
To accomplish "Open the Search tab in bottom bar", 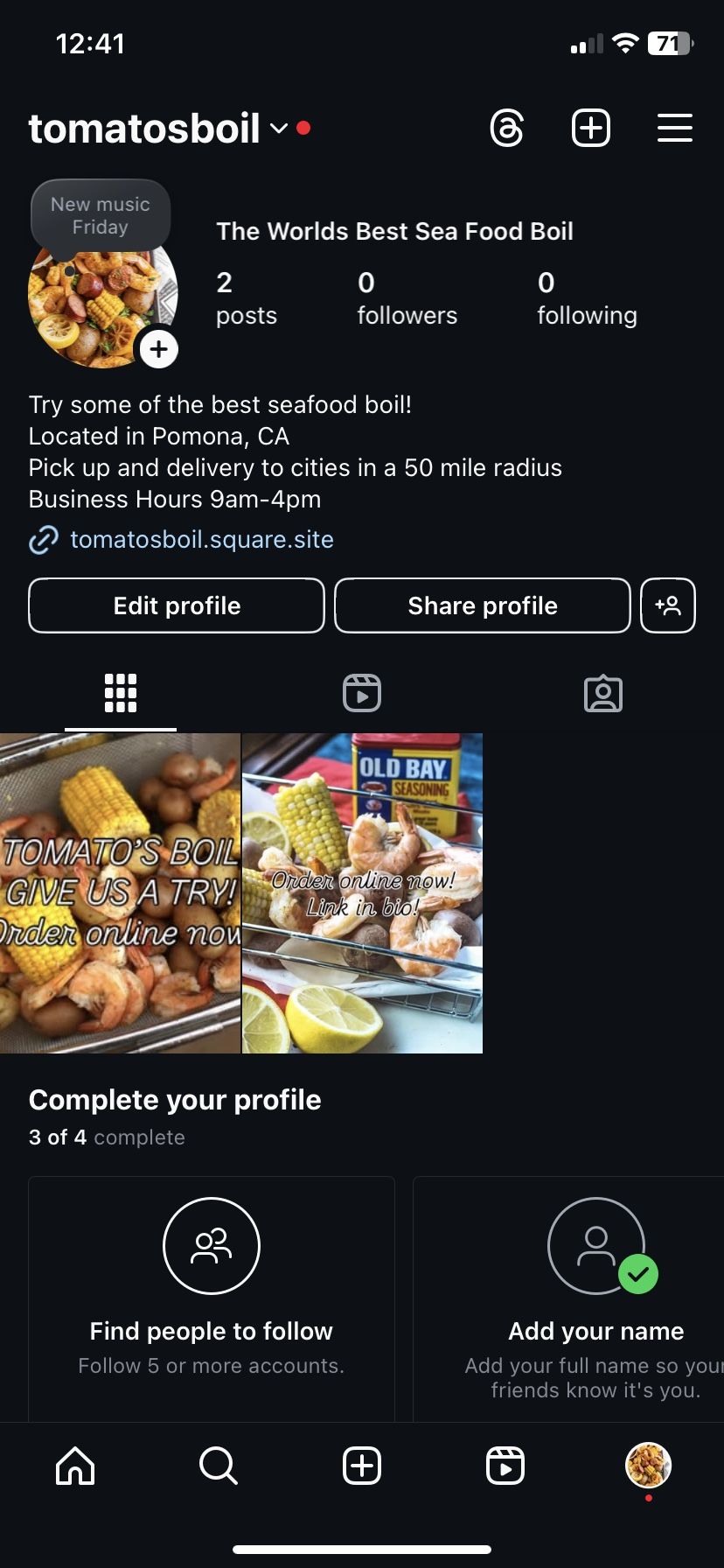I will tap(219, 1465).
